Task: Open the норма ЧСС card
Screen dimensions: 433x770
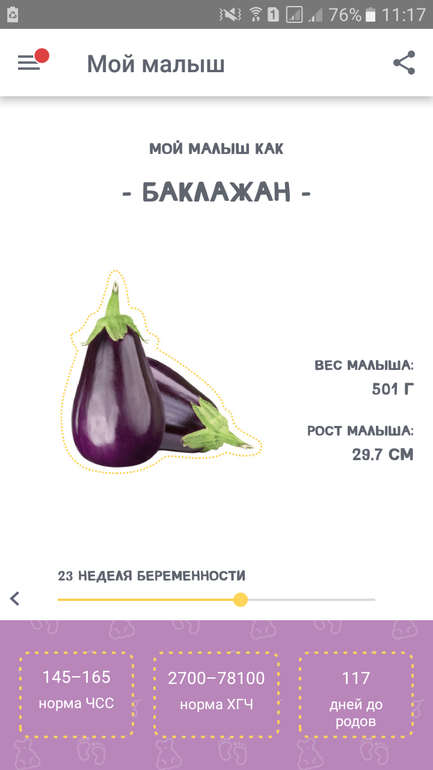Action: (76, 694)
